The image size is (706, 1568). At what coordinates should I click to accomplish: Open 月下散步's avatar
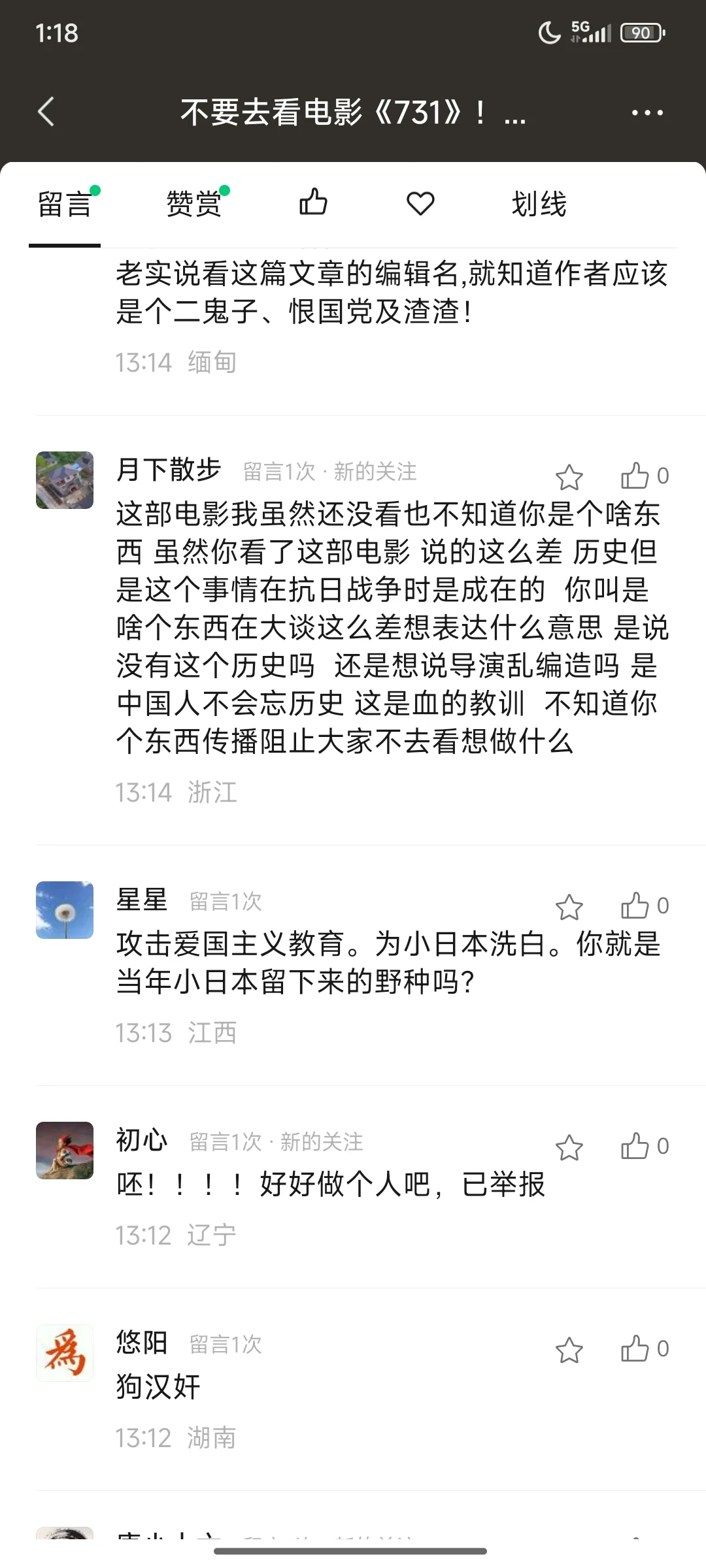click(x=65, y=480)
